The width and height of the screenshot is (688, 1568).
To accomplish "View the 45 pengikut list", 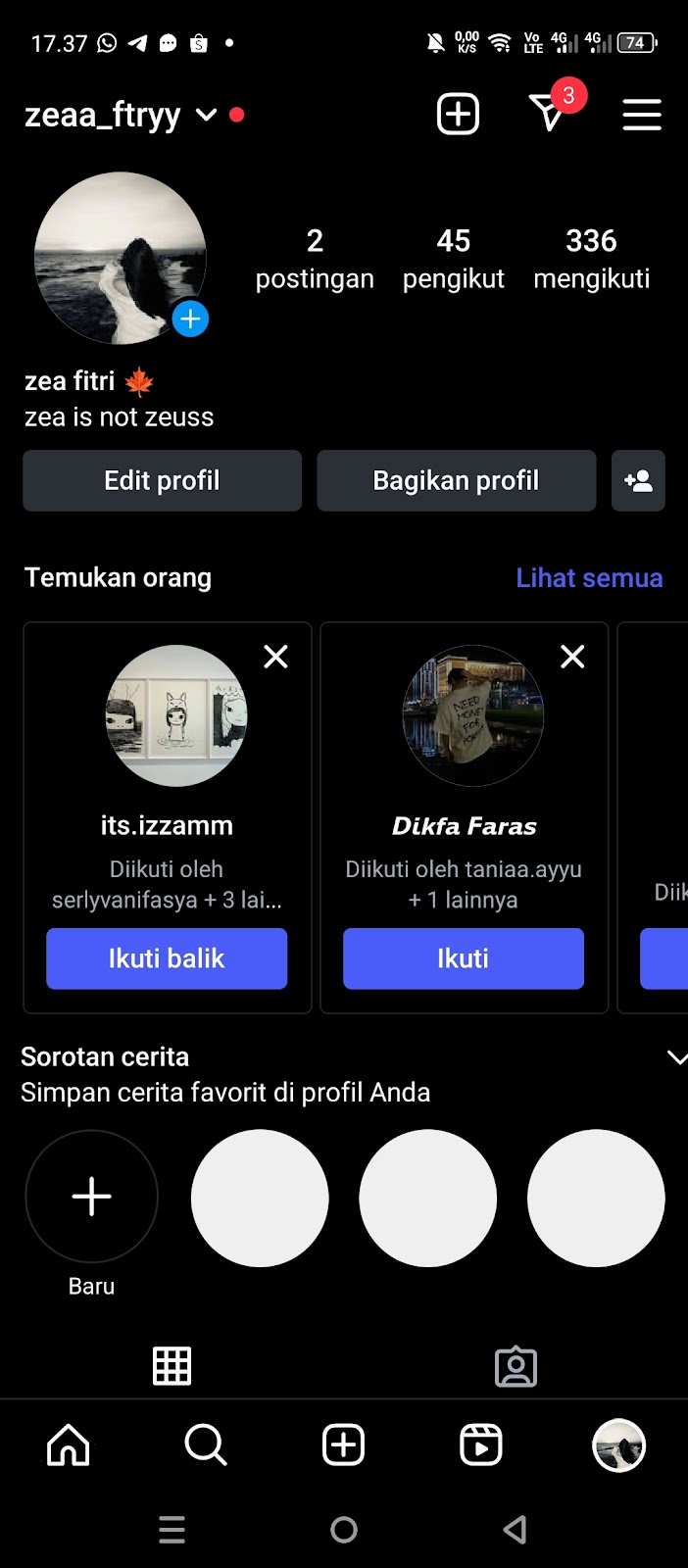I will [x=453, y=258].
